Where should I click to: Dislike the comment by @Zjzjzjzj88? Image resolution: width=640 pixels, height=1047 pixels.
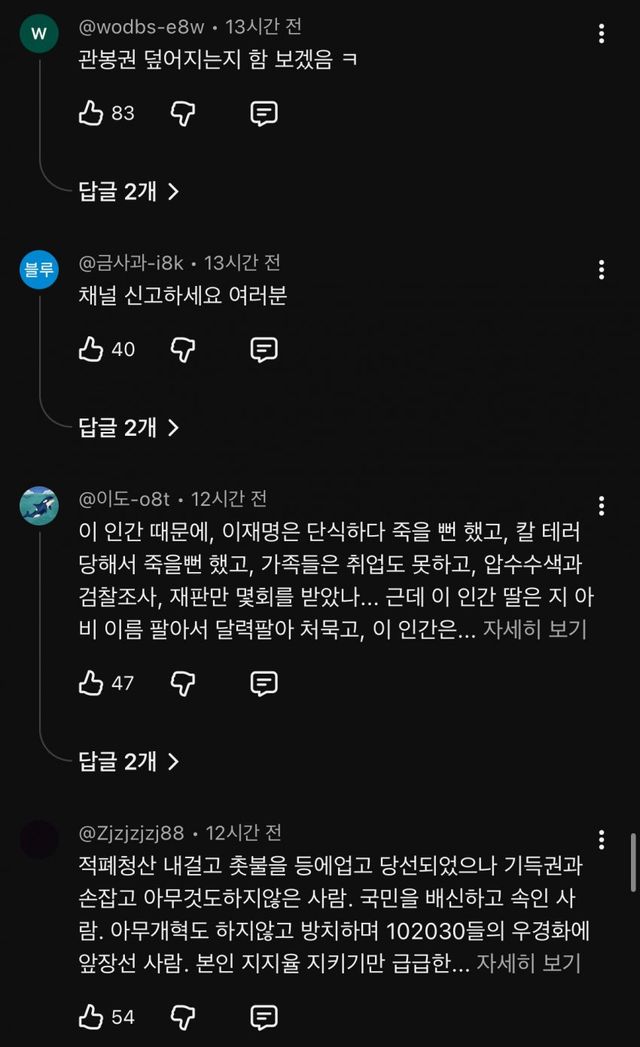pyautogui.click(x=182, y=1018)
